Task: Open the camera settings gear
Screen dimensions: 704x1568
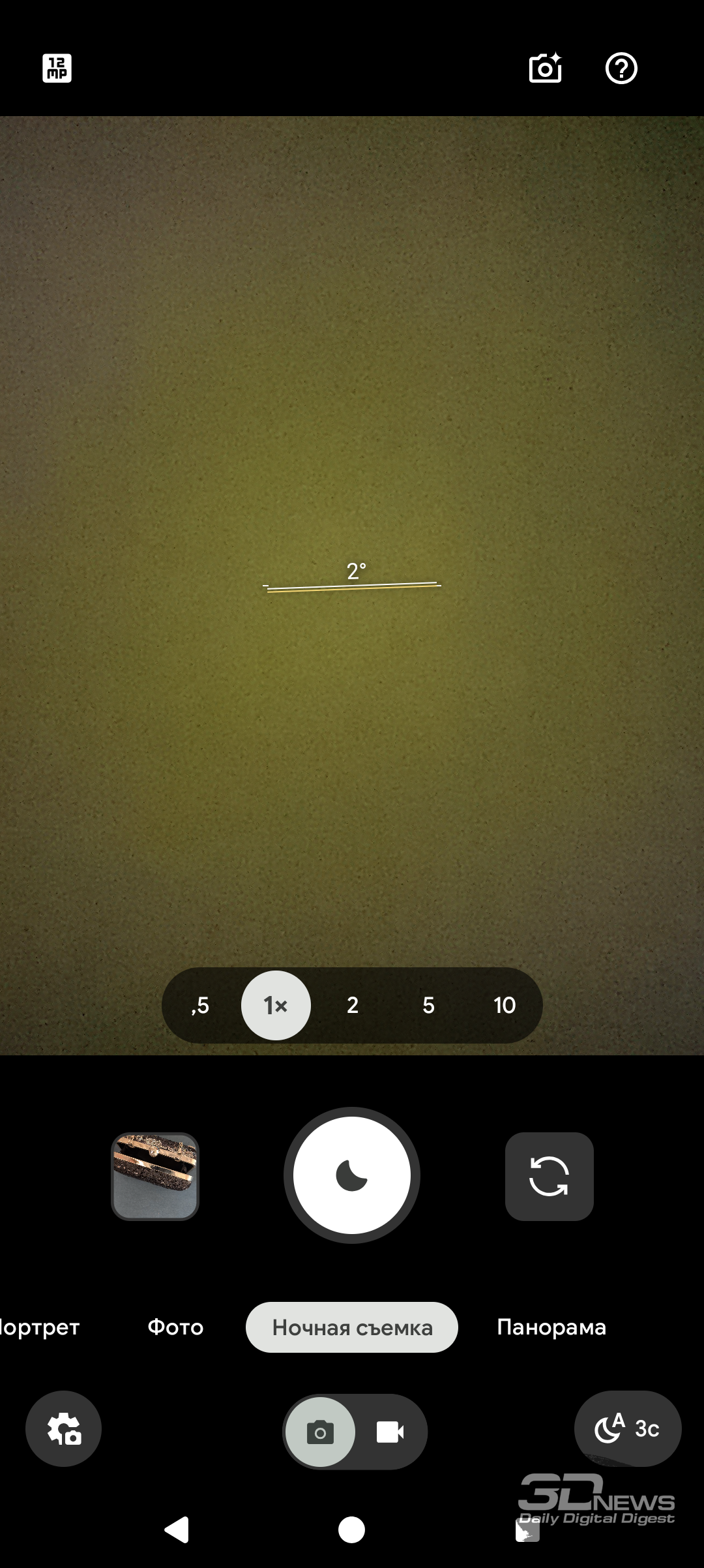Action: 64,1428
